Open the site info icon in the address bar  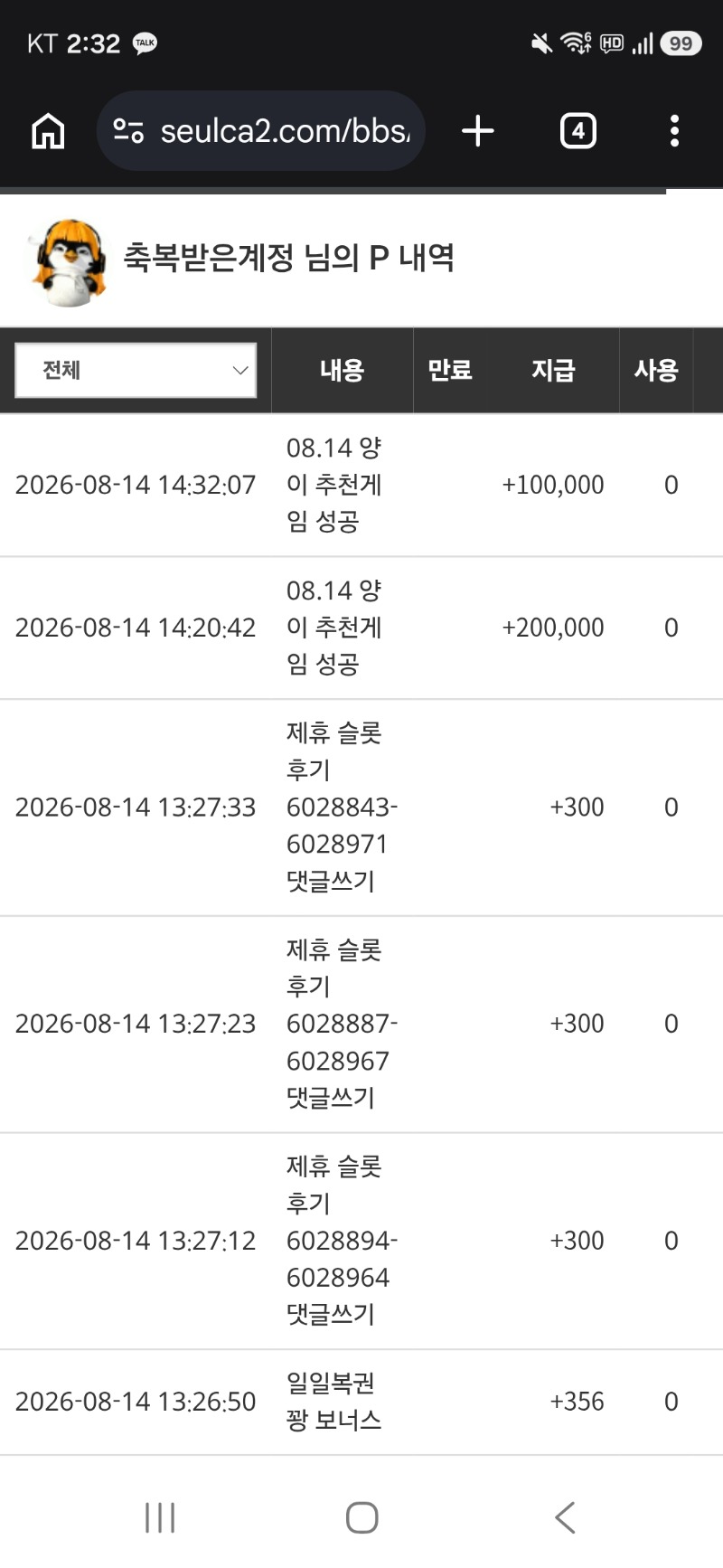click(x=128, y=131)
